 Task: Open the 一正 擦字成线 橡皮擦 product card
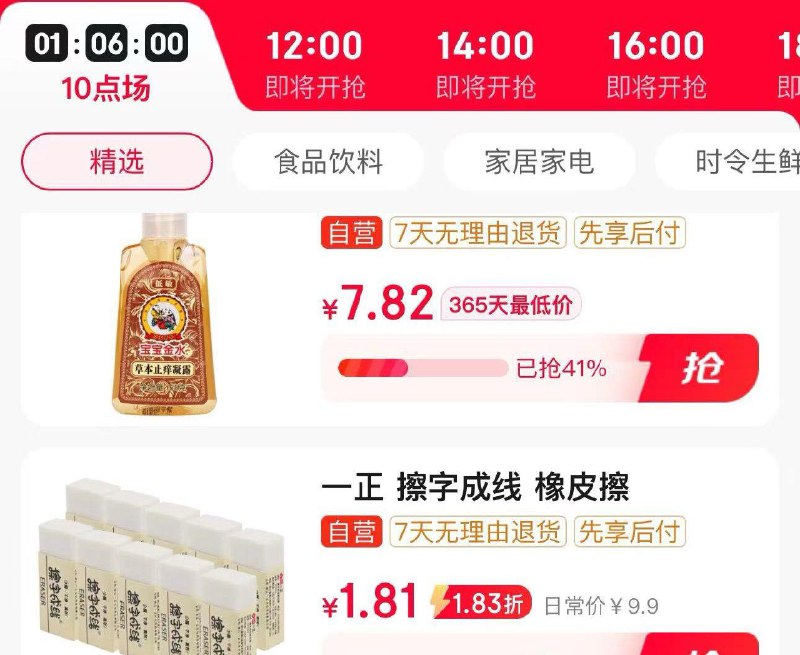[475, 488]
